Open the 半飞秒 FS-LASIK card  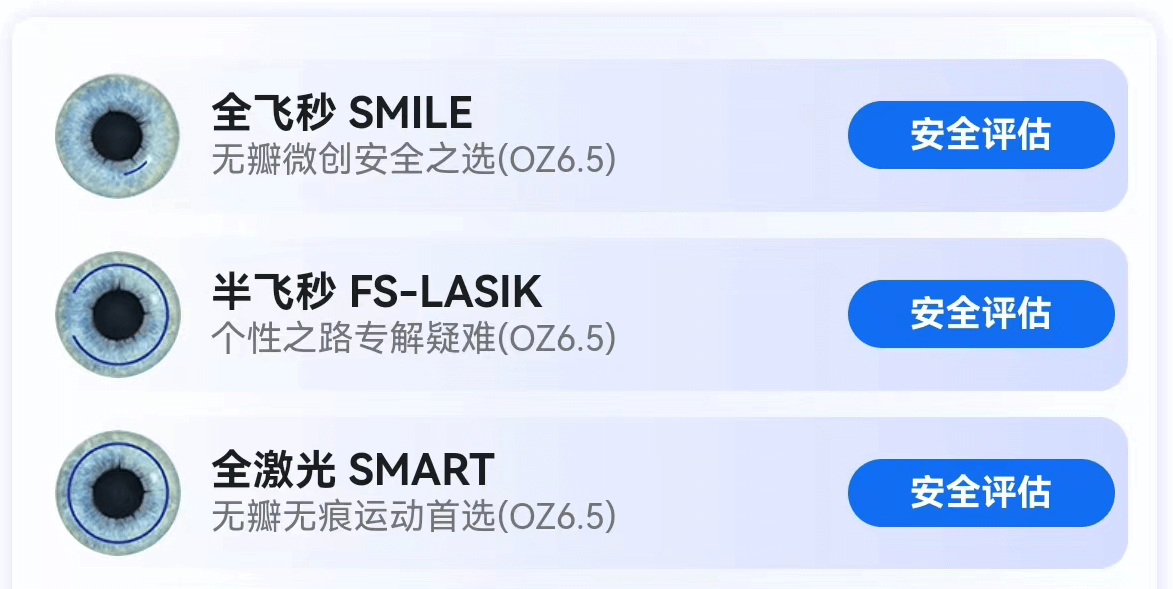[413, 315]
